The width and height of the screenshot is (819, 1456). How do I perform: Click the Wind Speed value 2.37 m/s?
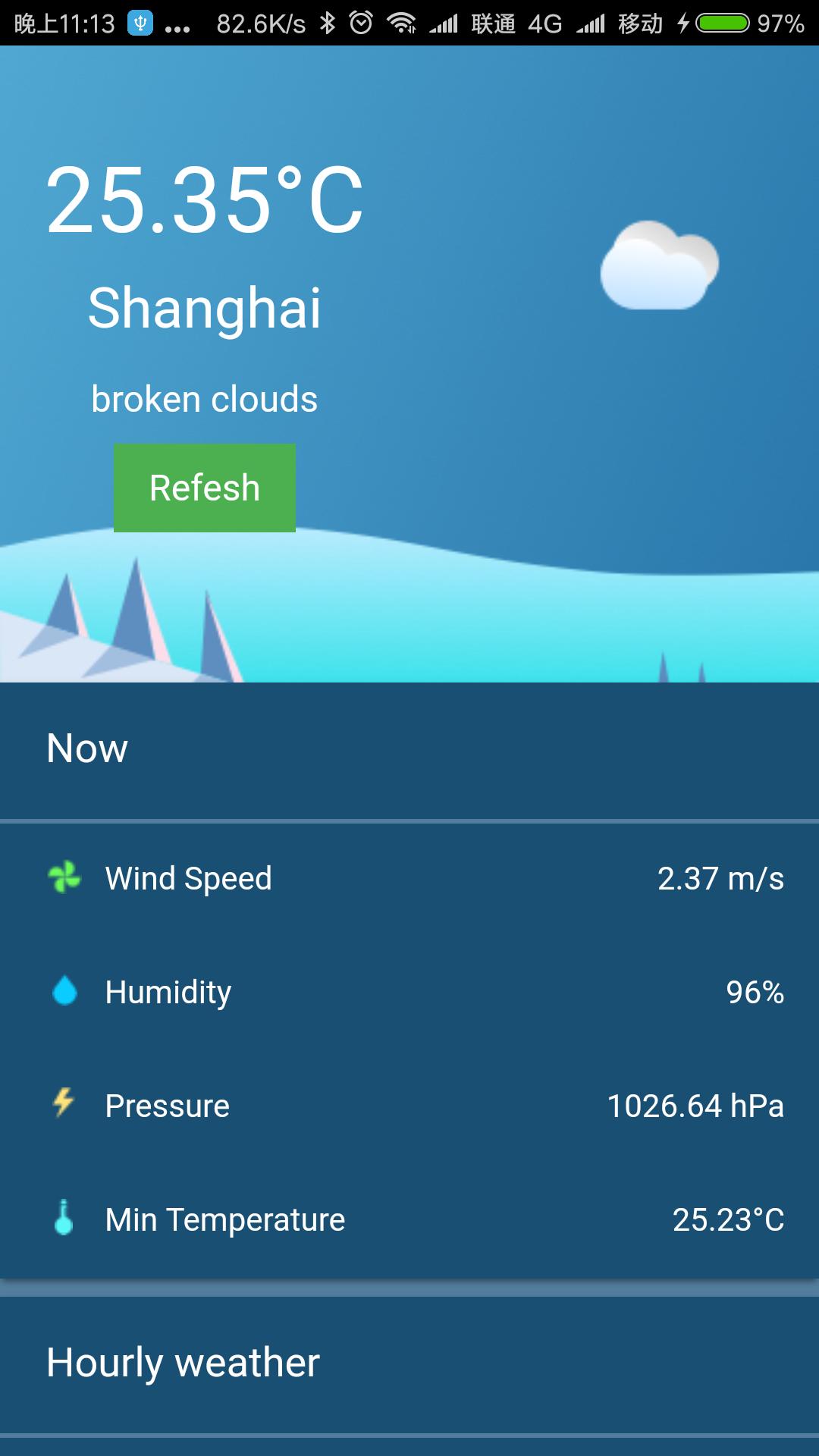click(719, 878)
